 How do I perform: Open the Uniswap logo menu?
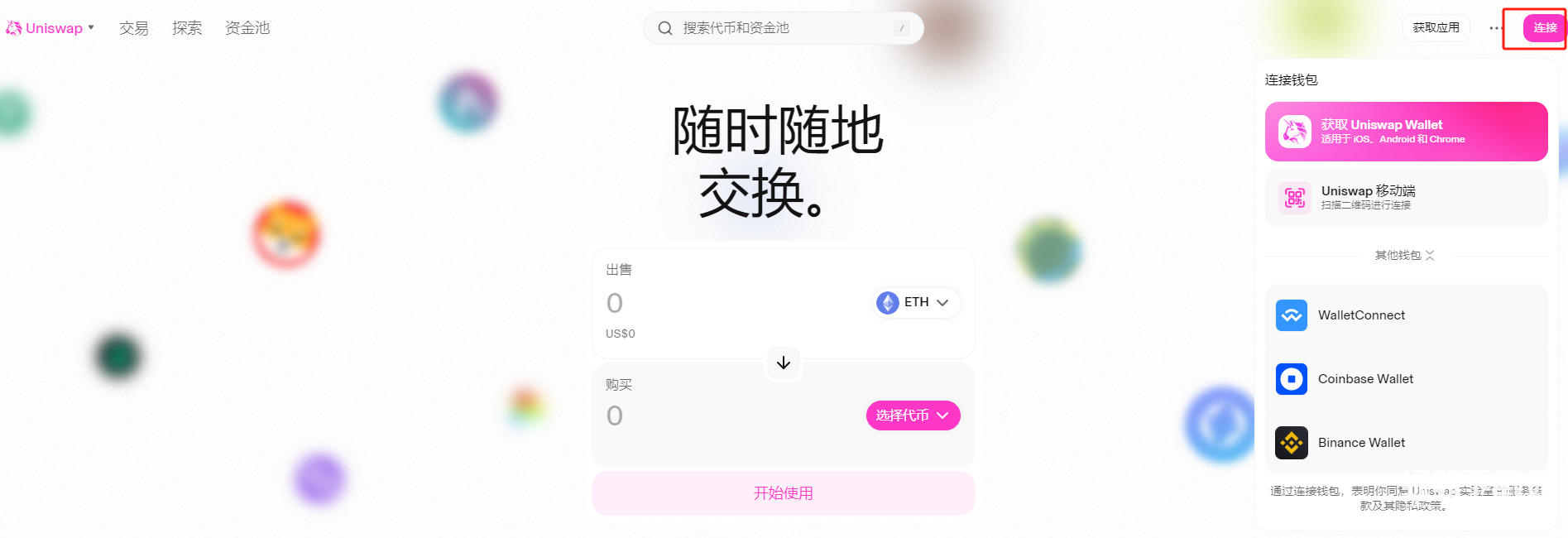pyautogui.click(x=51, y=28)
